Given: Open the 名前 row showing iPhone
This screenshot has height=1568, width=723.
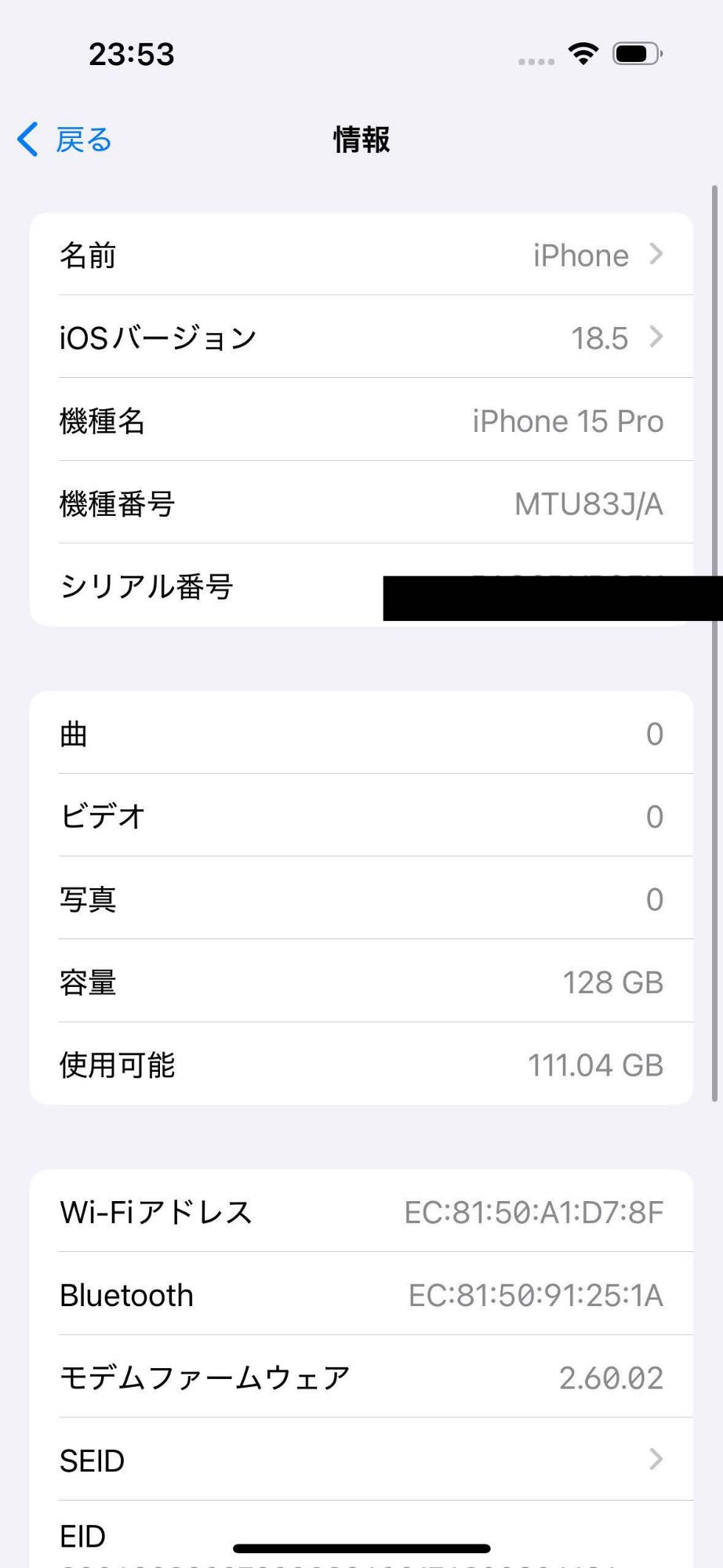Looking at the screenshot, I should click(361, 254).
